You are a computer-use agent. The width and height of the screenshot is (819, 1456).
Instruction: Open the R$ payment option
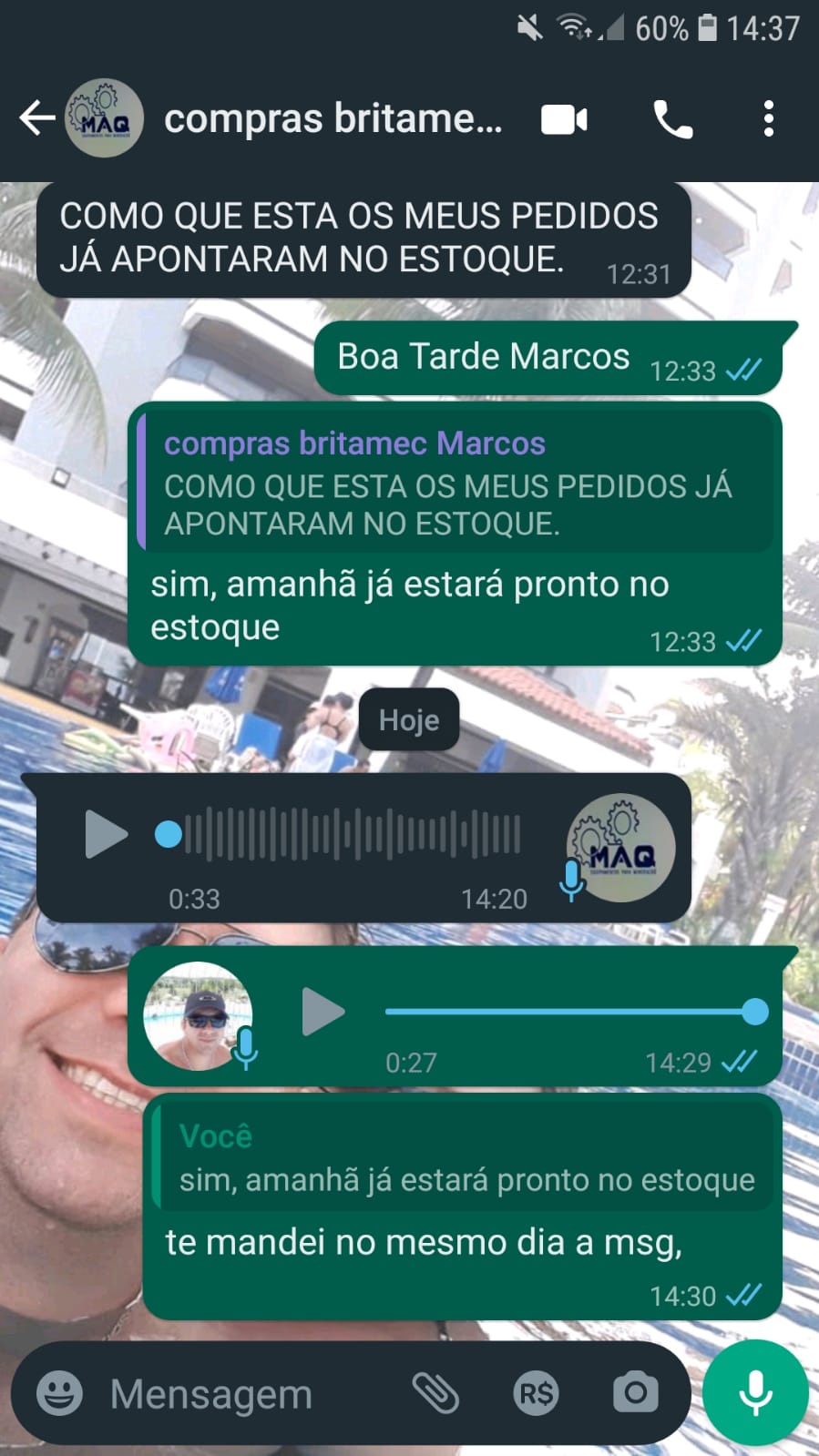point(536,1393)
